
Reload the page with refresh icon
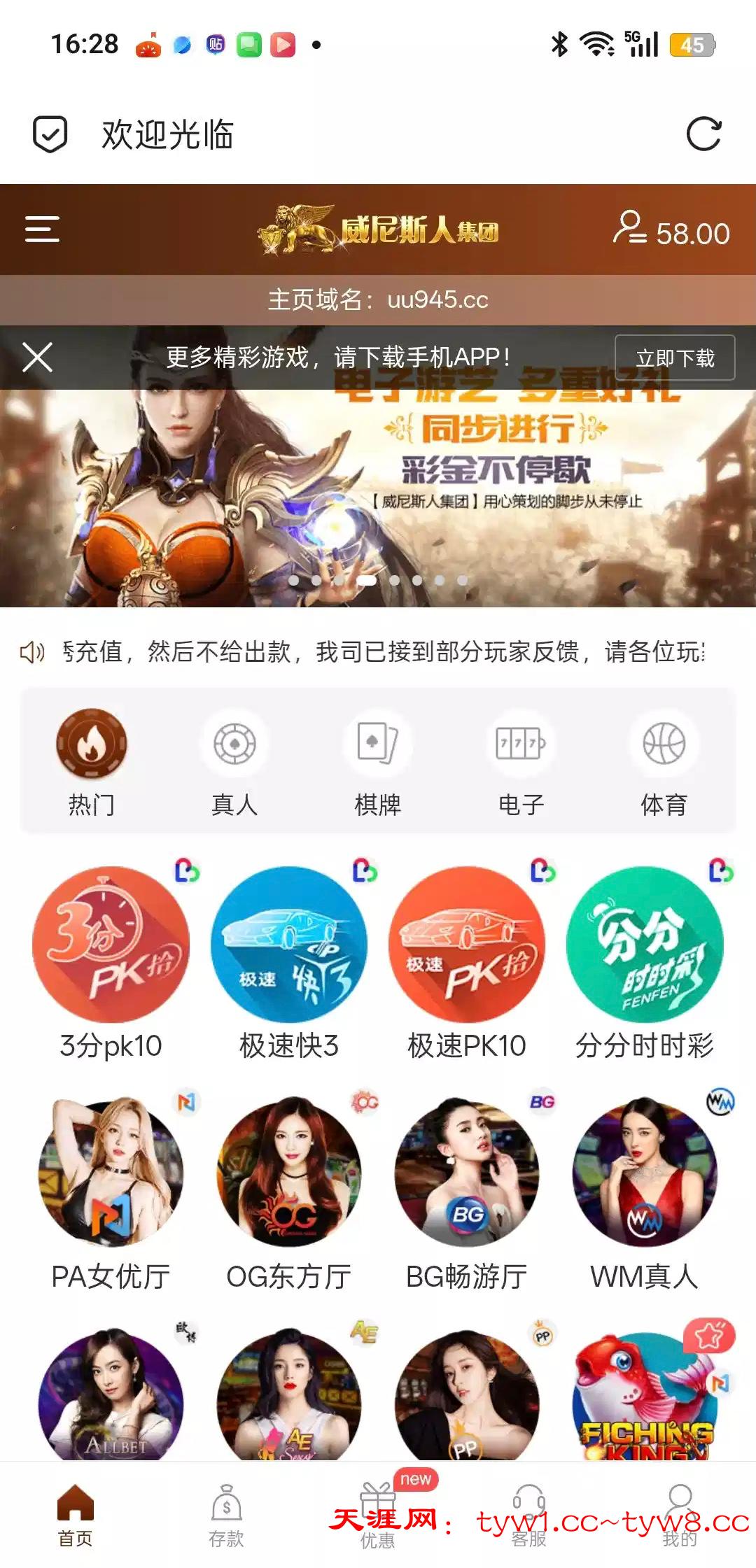point(703,134)
